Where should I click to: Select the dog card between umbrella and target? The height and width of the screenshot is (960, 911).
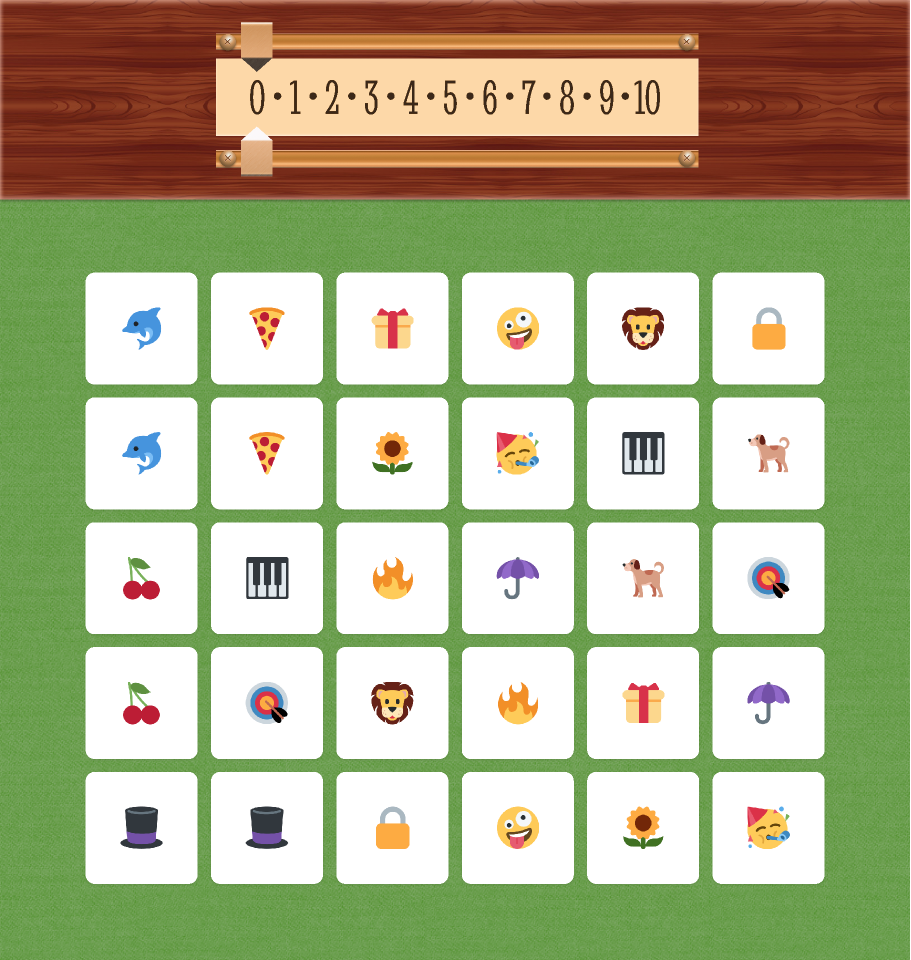(x=643, y=578)
